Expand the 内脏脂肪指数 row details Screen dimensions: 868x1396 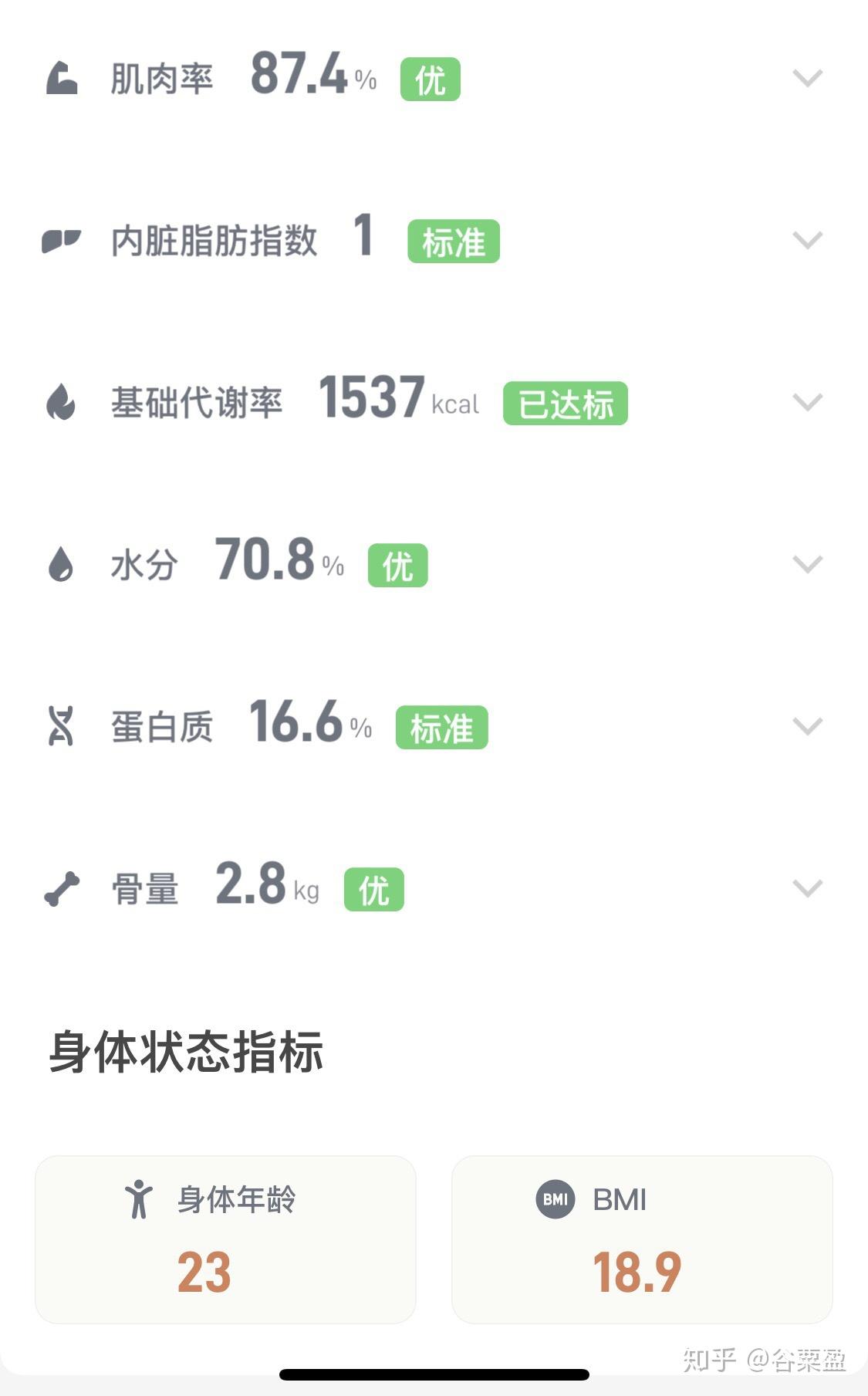[807, 242]
